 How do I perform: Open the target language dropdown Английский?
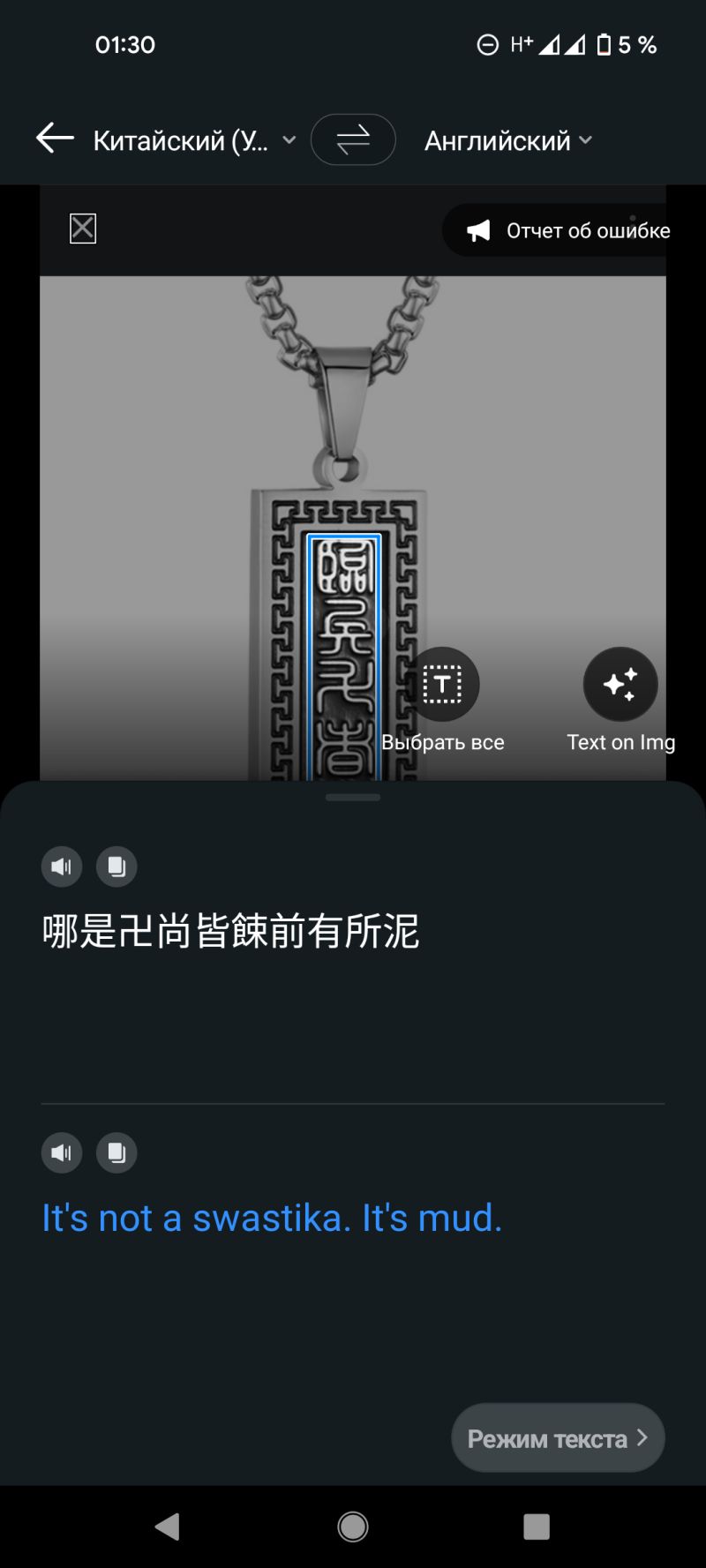[x=507, y=140]
